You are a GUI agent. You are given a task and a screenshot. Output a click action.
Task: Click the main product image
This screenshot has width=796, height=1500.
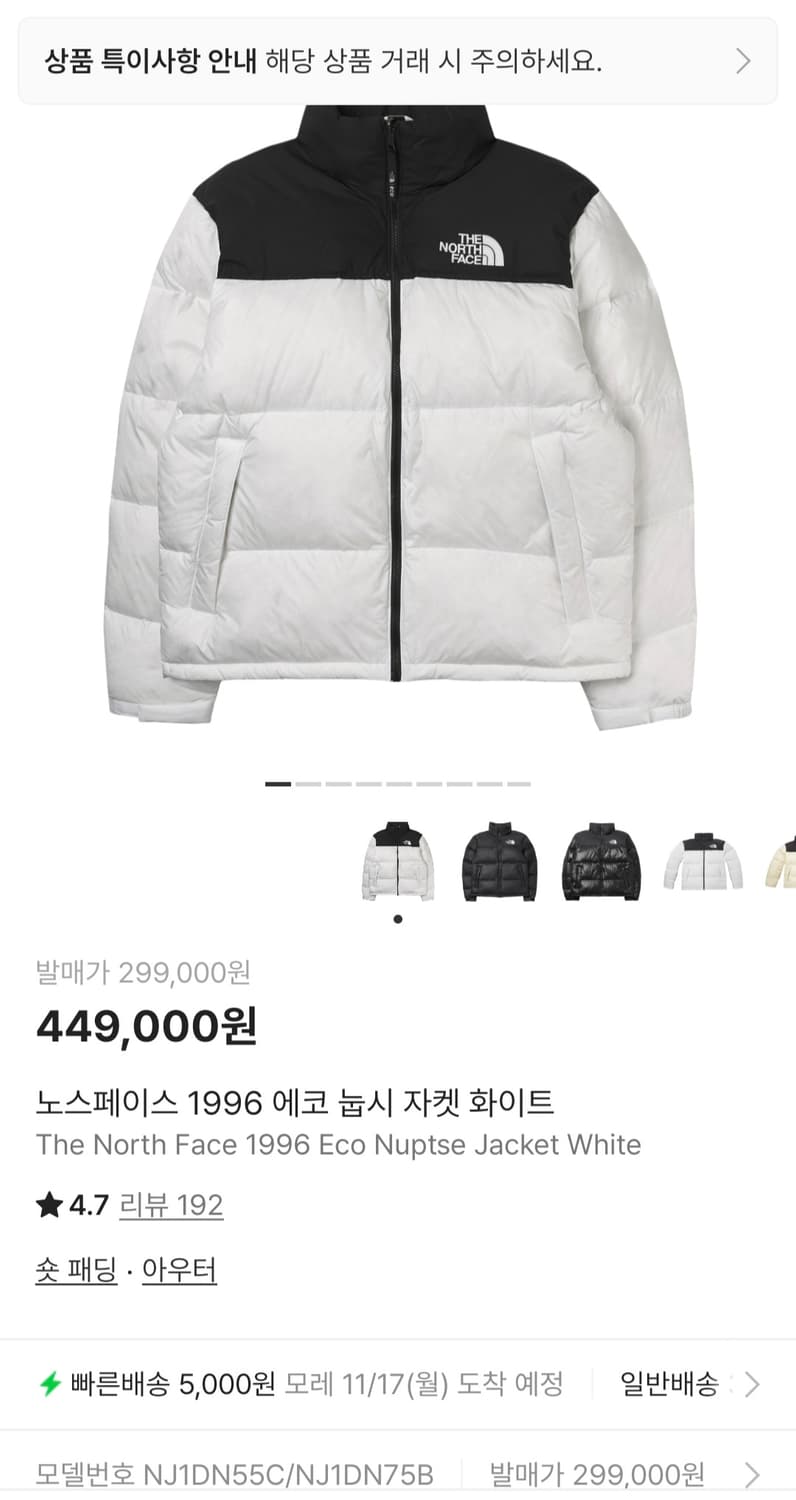(398, 430)
